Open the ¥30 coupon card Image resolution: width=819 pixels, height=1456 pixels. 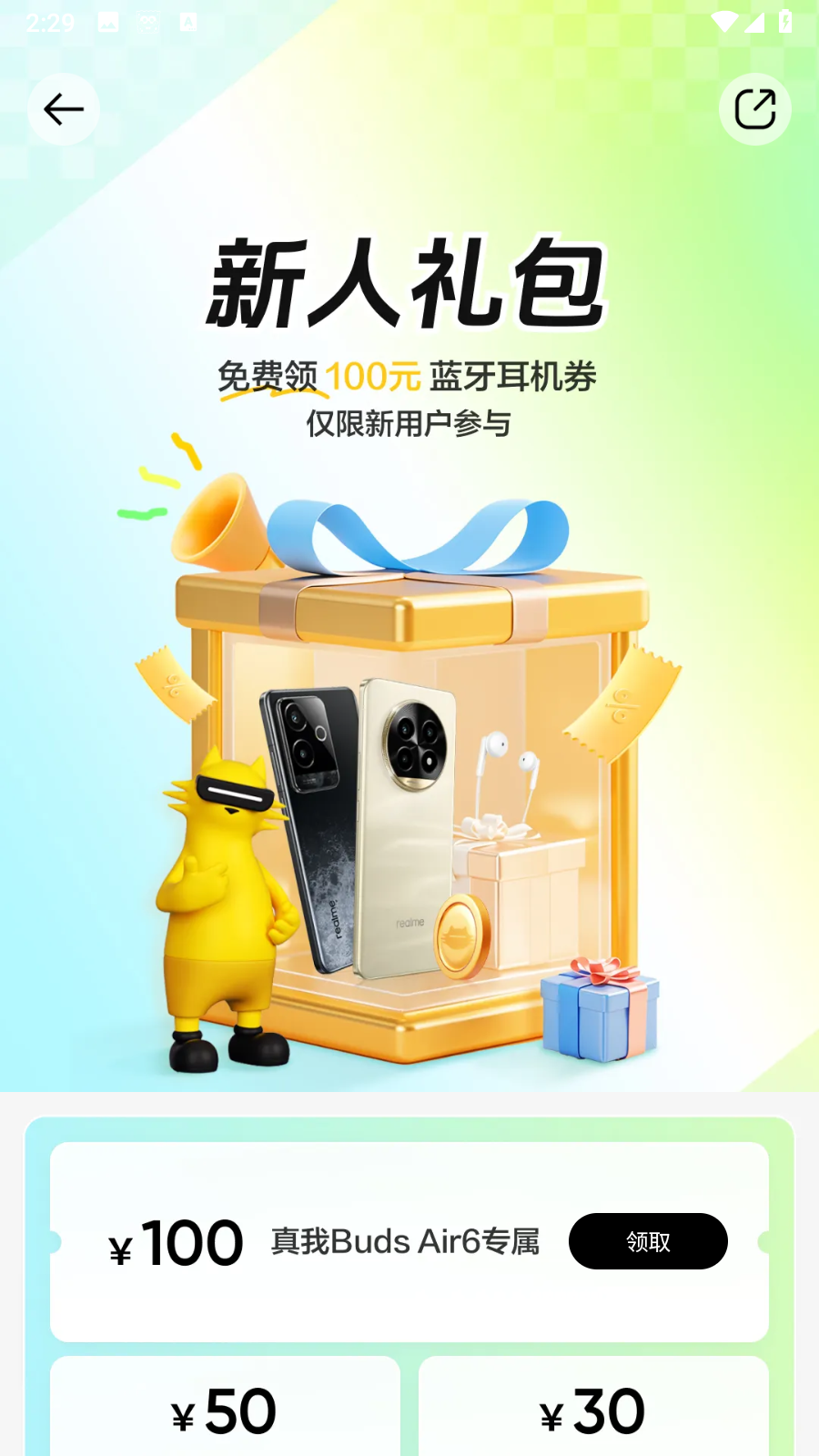[593, 1409]
